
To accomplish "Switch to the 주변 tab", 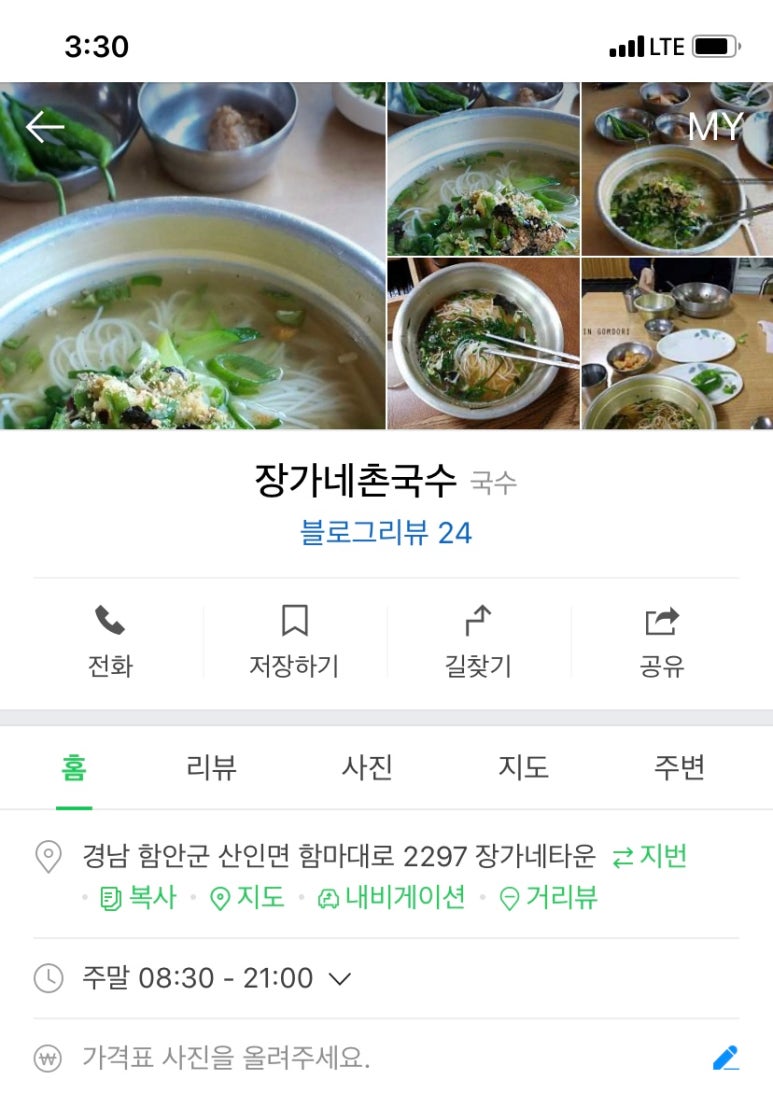I will pos(679,768).
